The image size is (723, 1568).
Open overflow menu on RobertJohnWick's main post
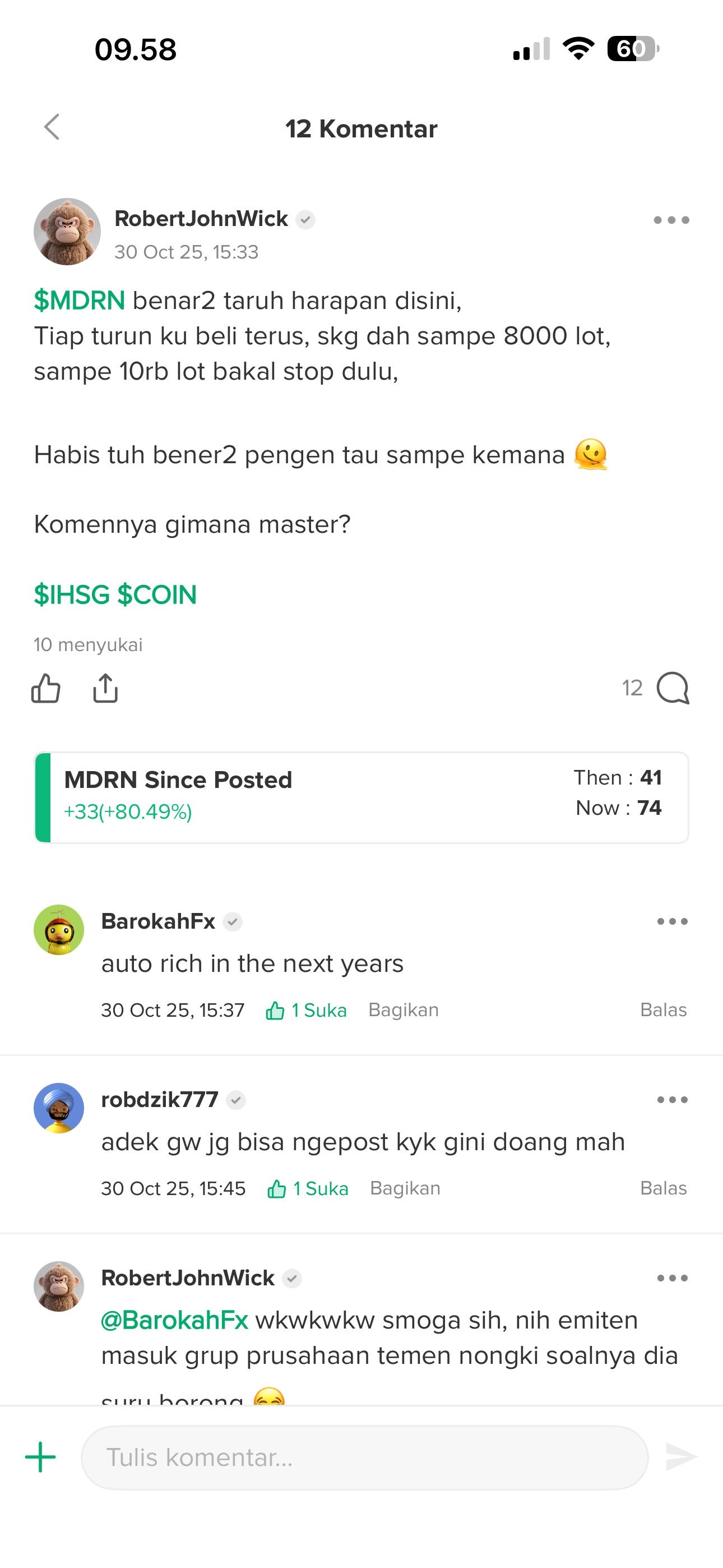pos(671,220)
